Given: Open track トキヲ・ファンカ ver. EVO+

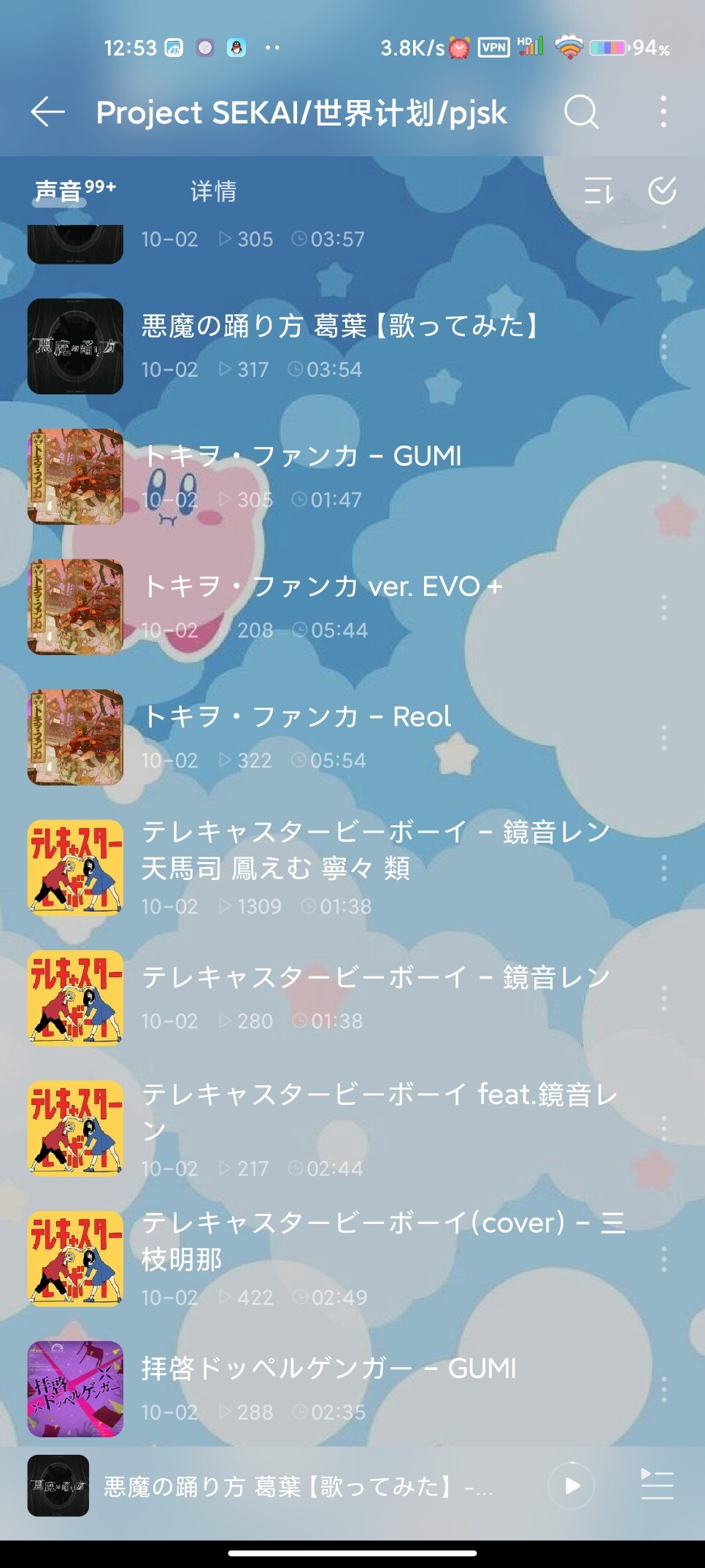Looking at the screenshot, I should tap(322, 587).
